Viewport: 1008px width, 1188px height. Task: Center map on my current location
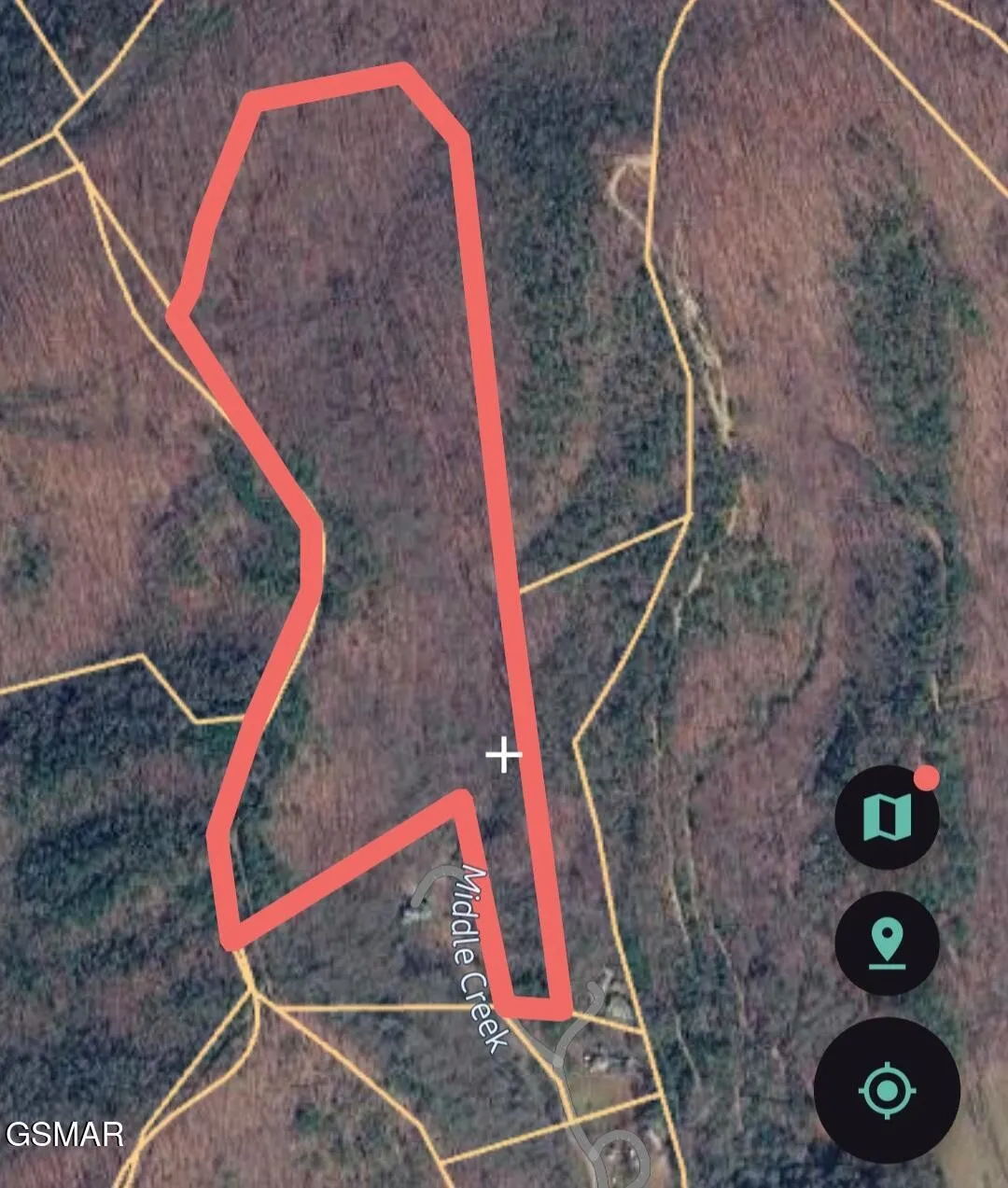pyautogui.click(x=887, y=1090)
